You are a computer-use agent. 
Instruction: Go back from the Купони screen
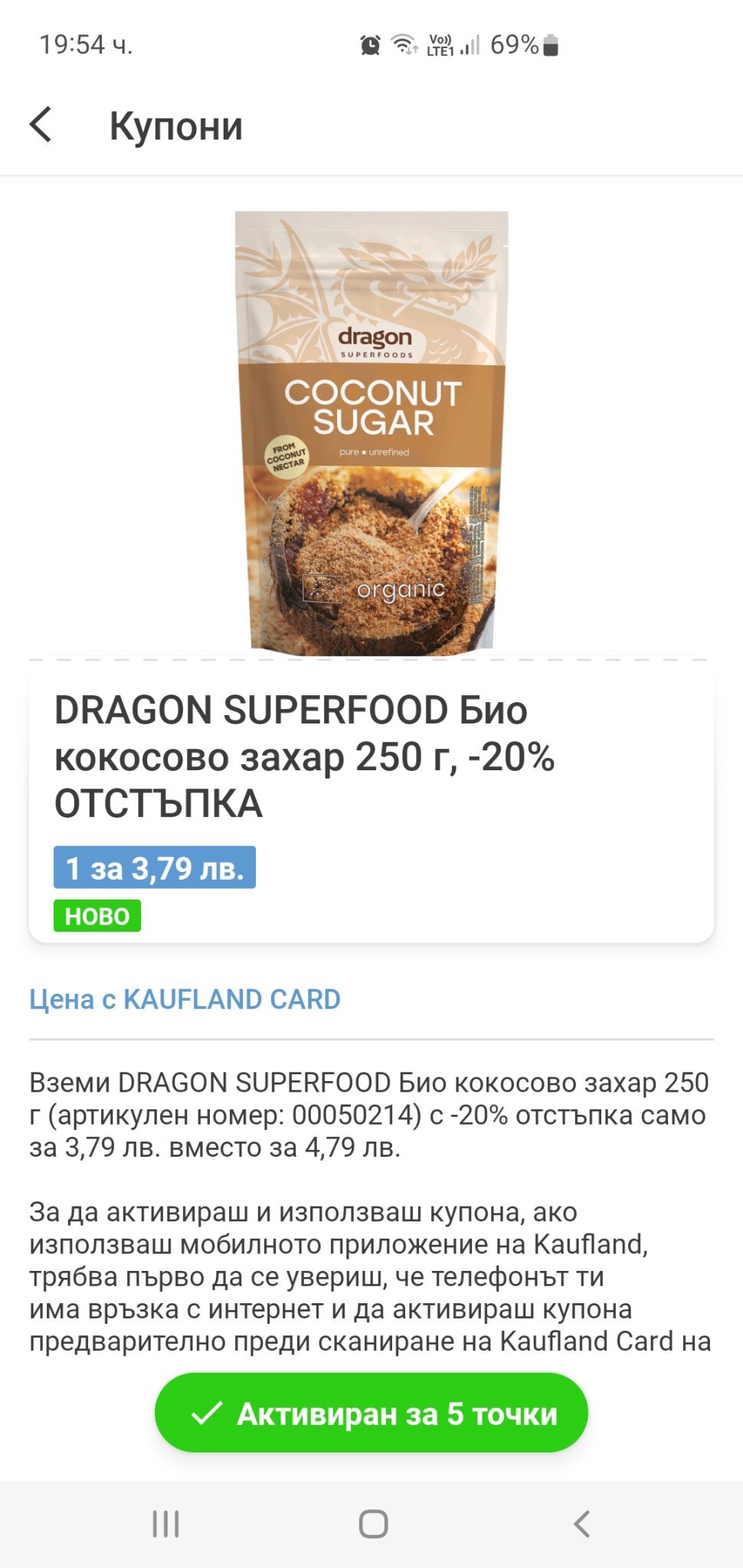coord(41,125)
